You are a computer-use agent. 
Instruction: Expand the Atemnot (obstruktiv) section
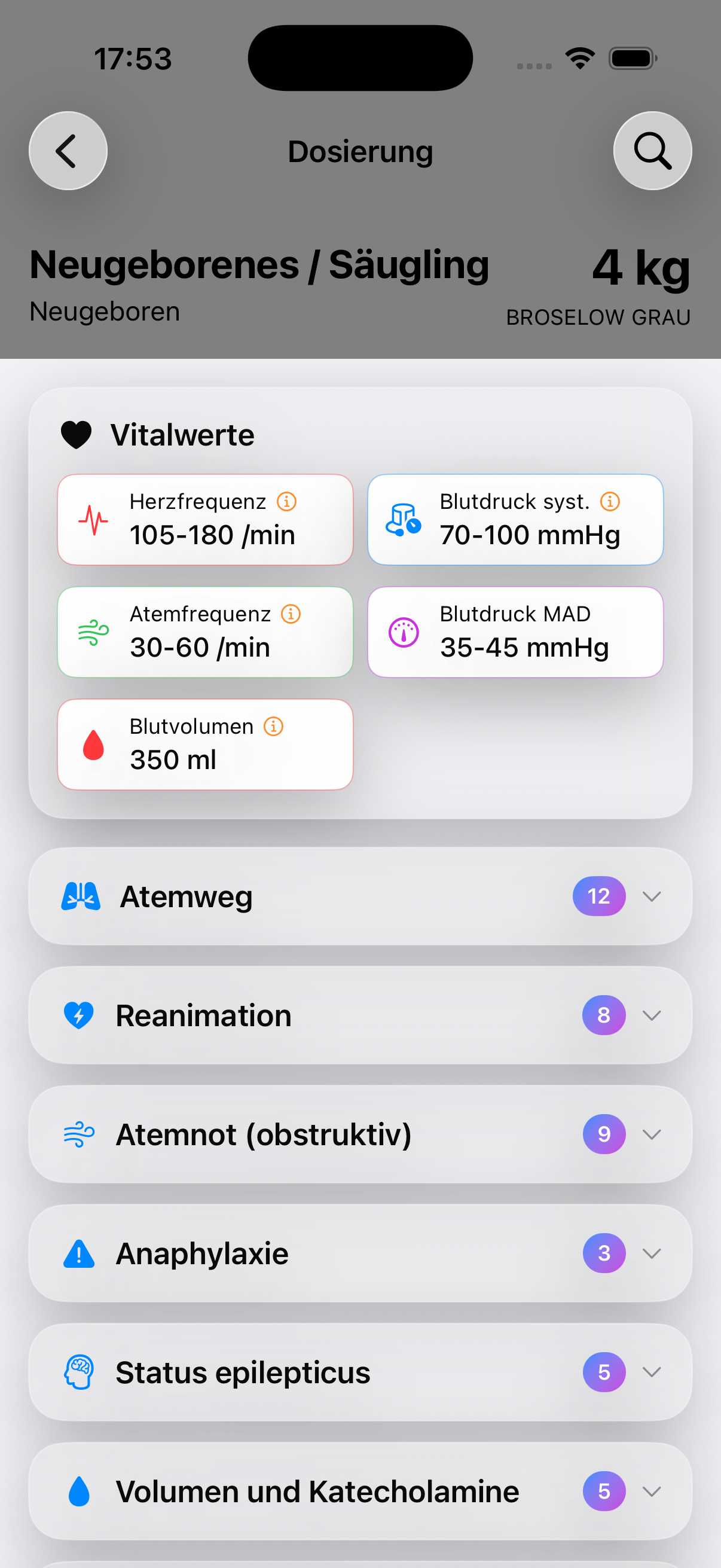pyautogui.click(x=652, y=1134)
